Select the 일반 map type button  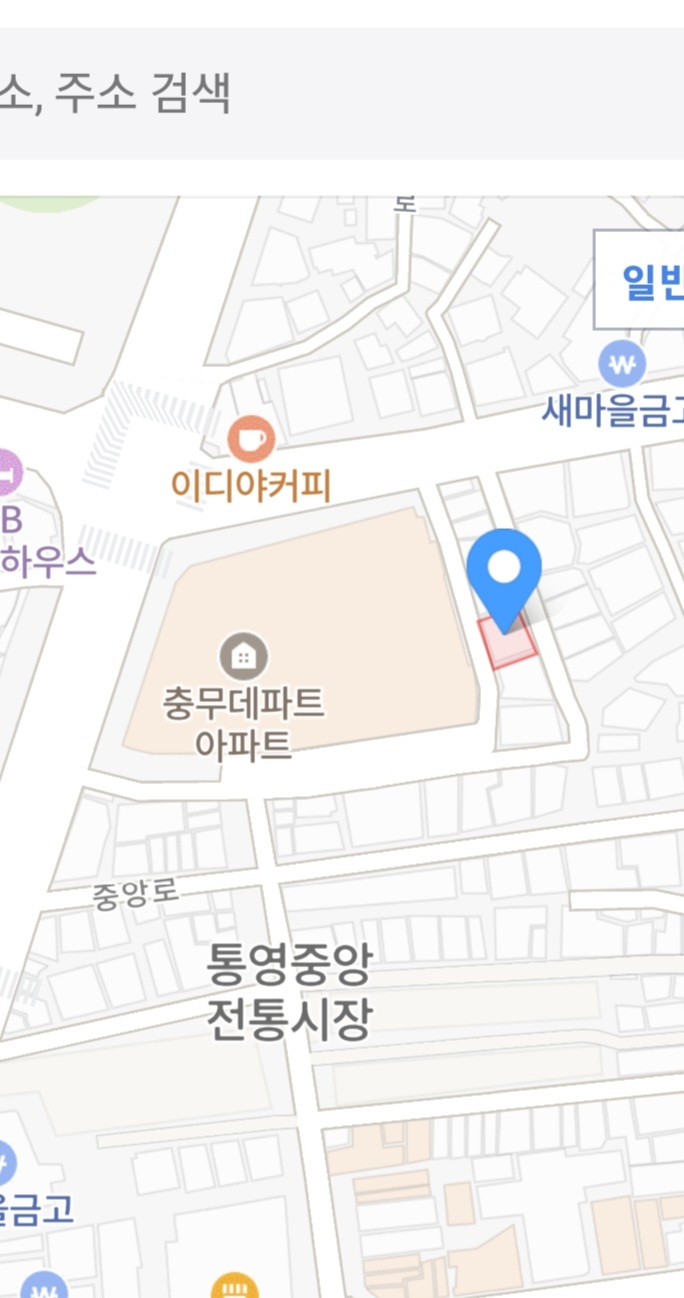point(642,280)
